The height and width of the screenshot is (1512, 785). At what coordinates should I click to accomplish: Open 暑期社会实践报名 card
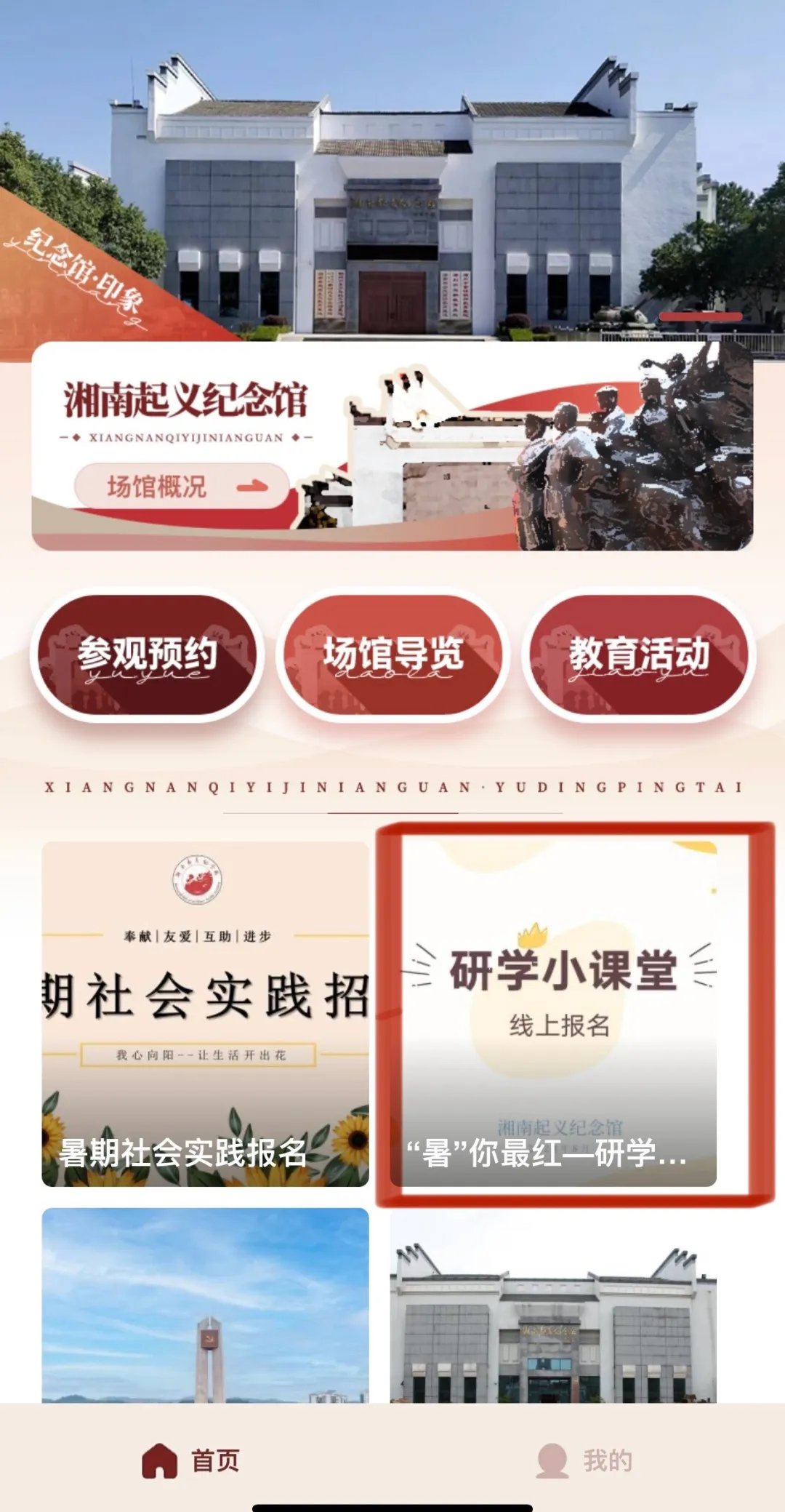[x=205, y=1014]
